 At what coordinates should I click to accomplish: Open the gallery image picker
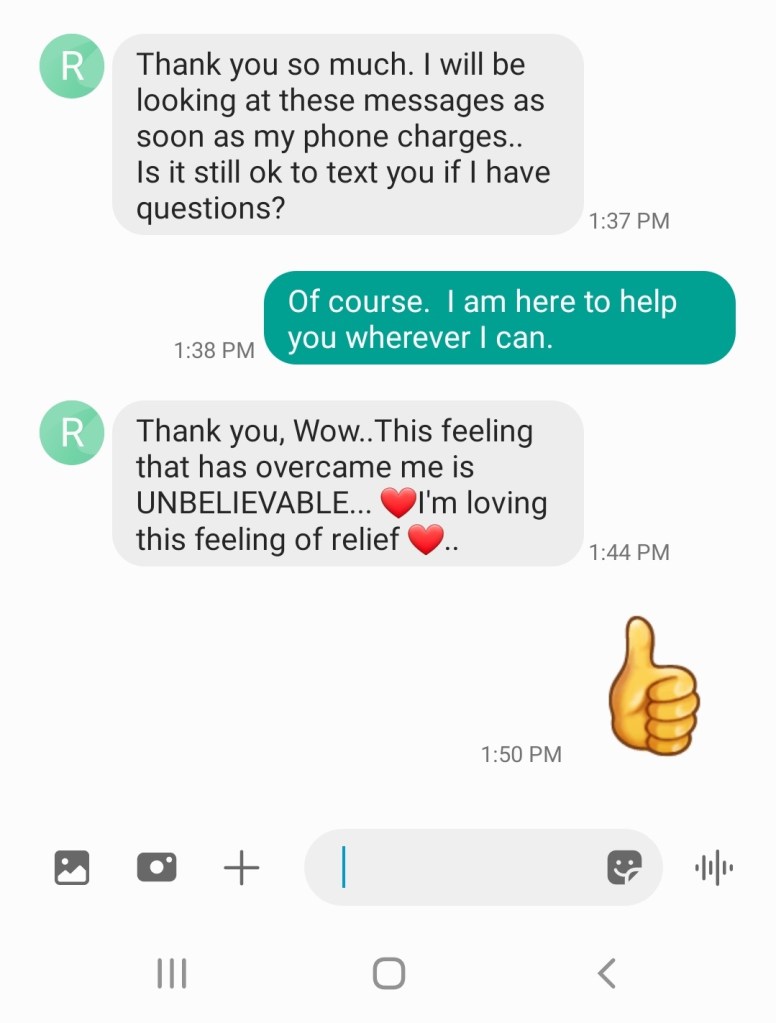[71, 867]
